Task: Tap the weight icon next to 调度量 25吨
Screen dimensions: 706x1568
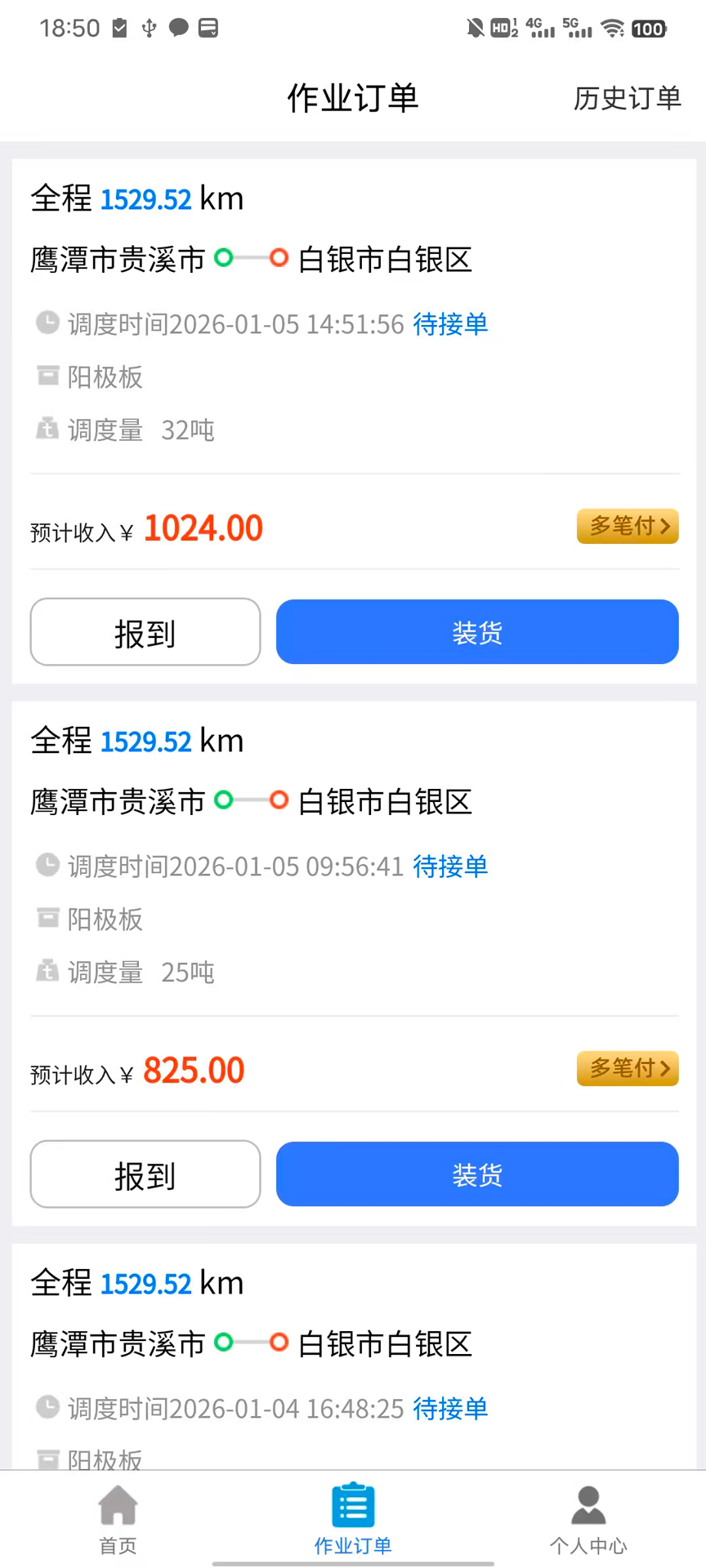Action: click(47, 972)
